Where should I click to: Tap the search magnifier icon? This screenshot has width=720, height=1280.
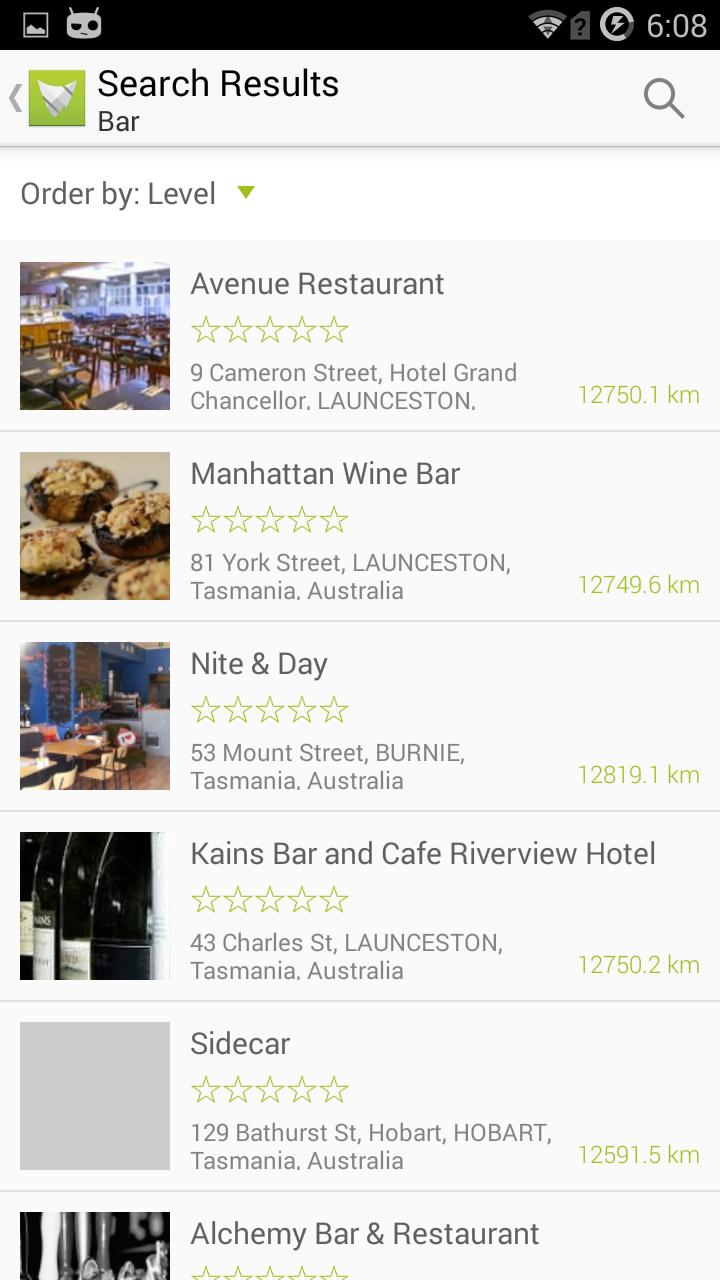[x=663, y=98]
